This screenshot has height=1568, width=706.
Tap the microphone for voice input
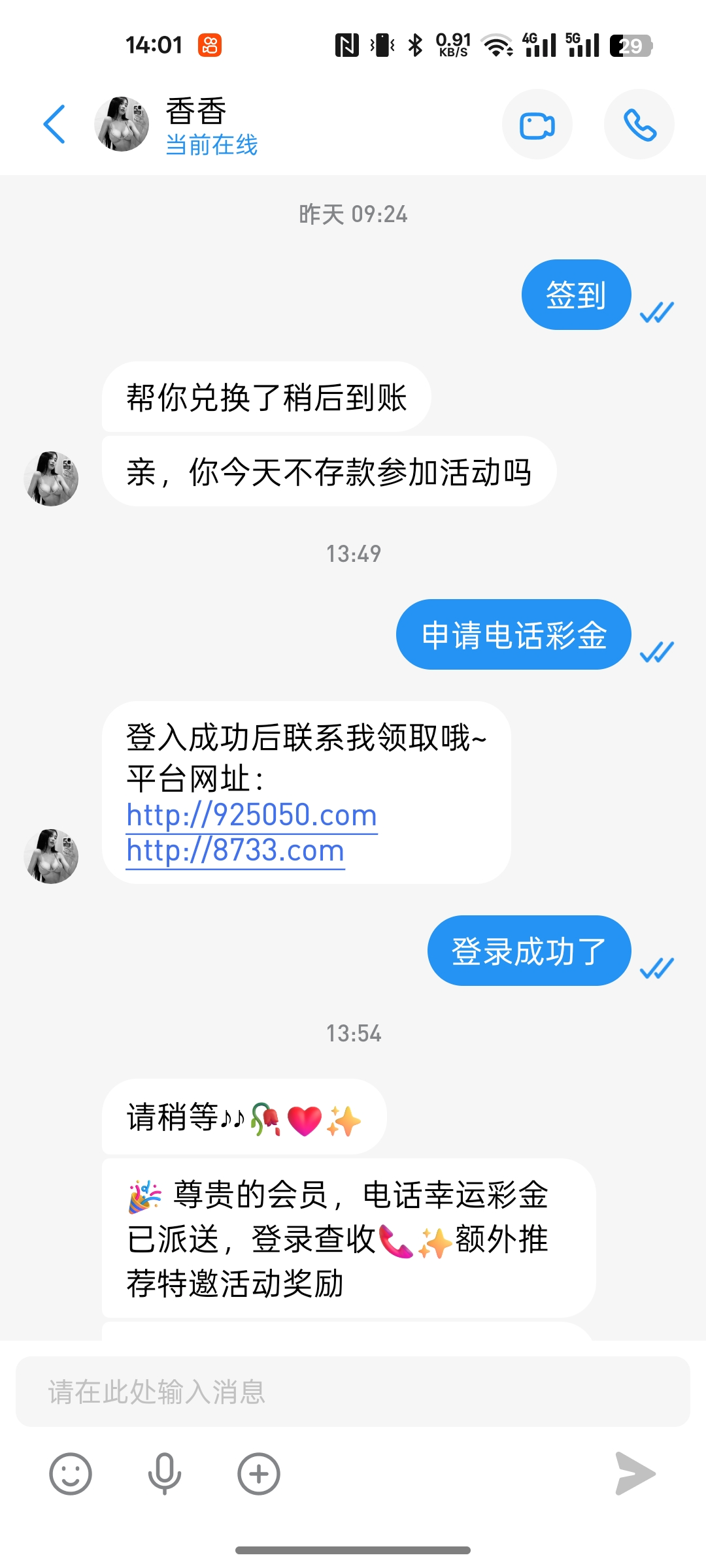[164, 1474]
